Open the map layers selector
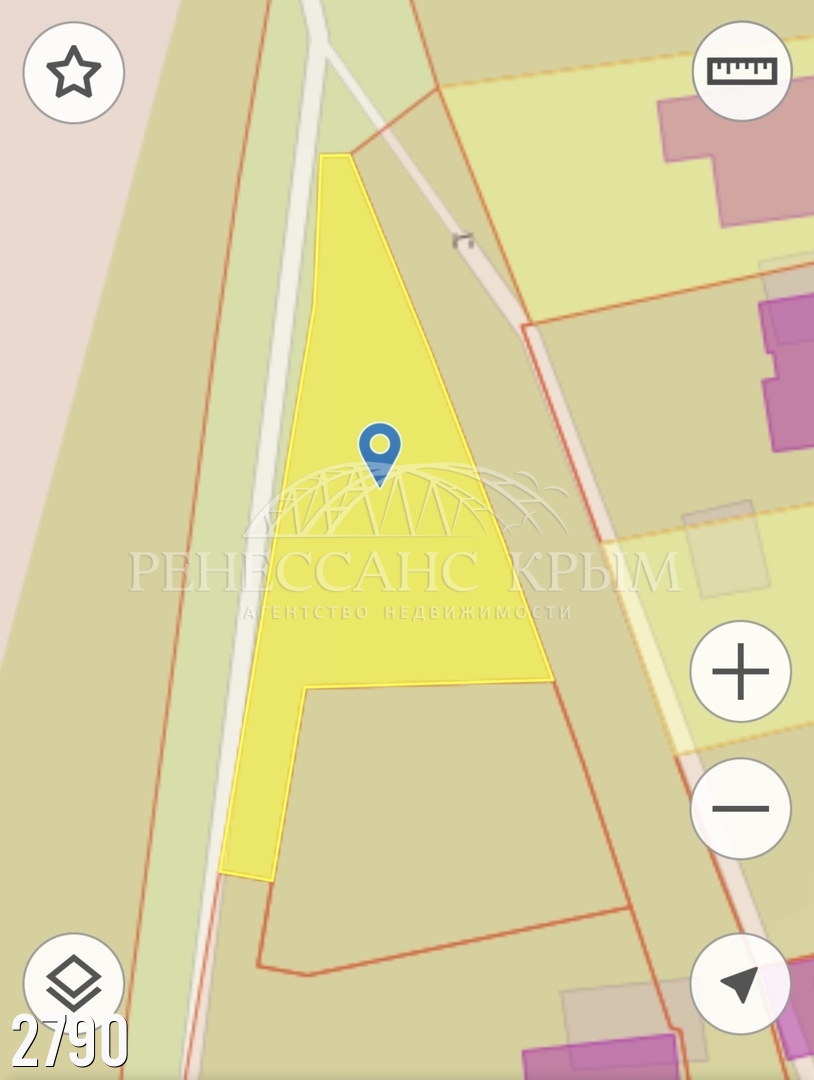Viewport: 814px width, 1080px height. tap(74, 982)
